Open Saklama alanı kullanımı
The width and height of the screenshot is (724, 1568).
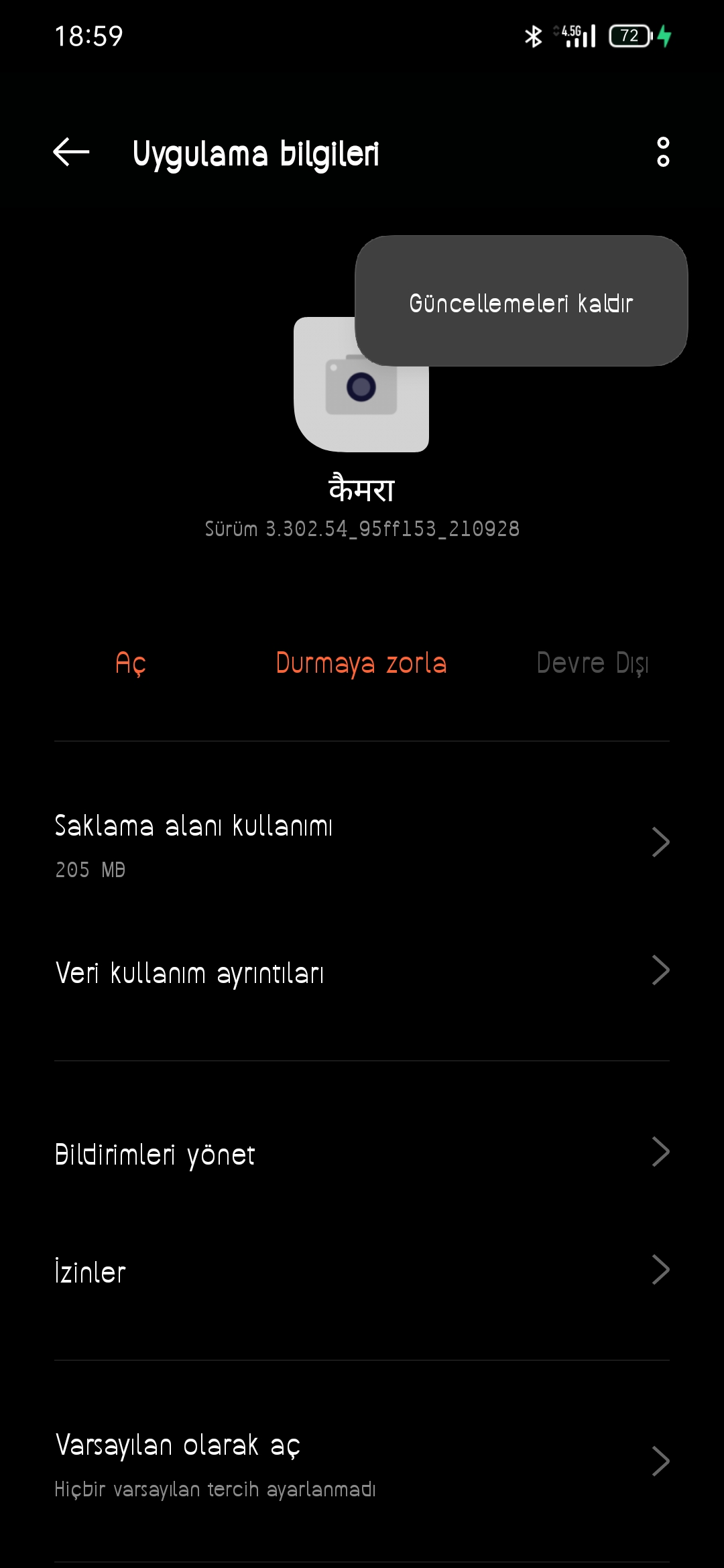(362, 844)
